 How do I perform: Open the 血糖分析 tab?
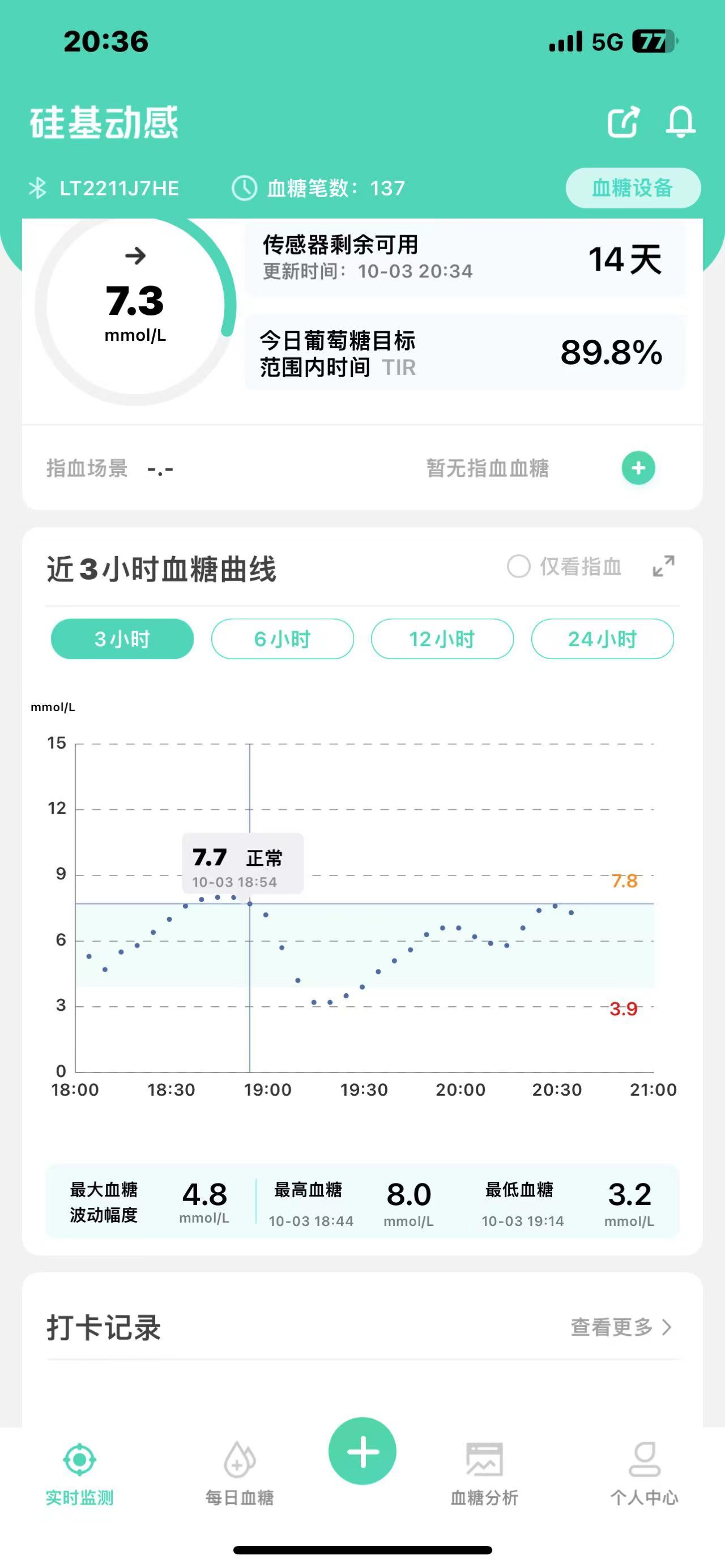[484, 1473]
